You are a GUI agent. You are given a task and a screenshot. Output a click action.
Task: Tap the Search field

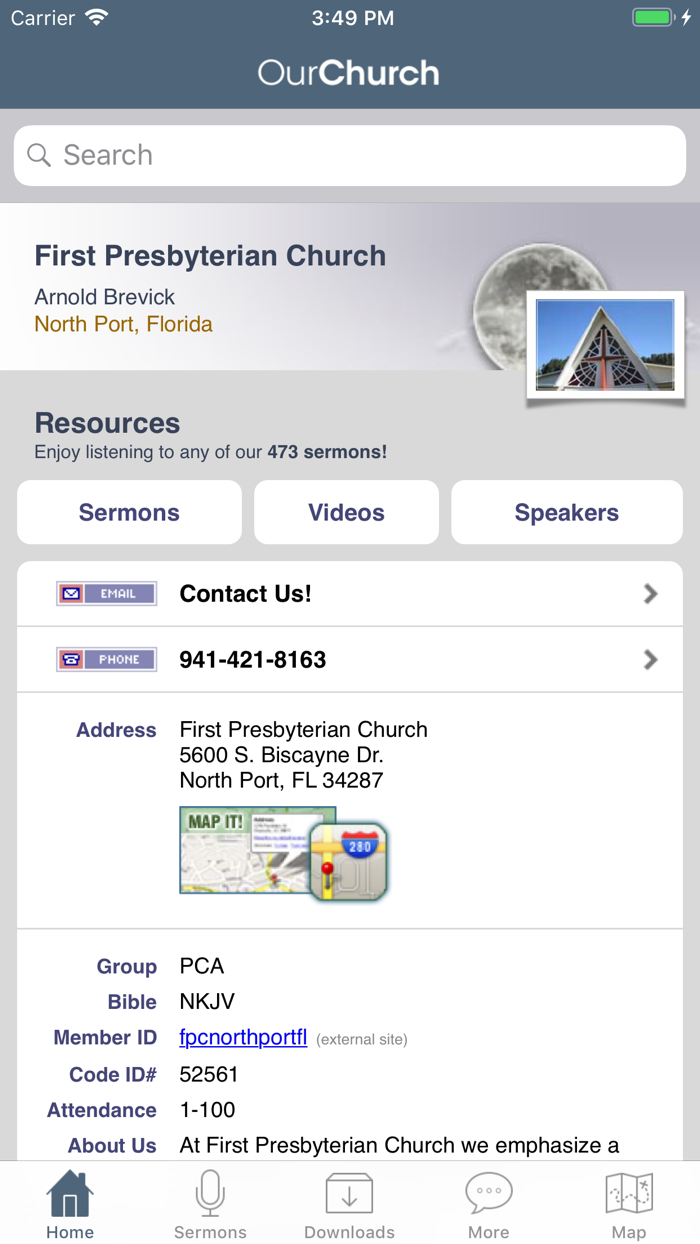tap(350, 155)
